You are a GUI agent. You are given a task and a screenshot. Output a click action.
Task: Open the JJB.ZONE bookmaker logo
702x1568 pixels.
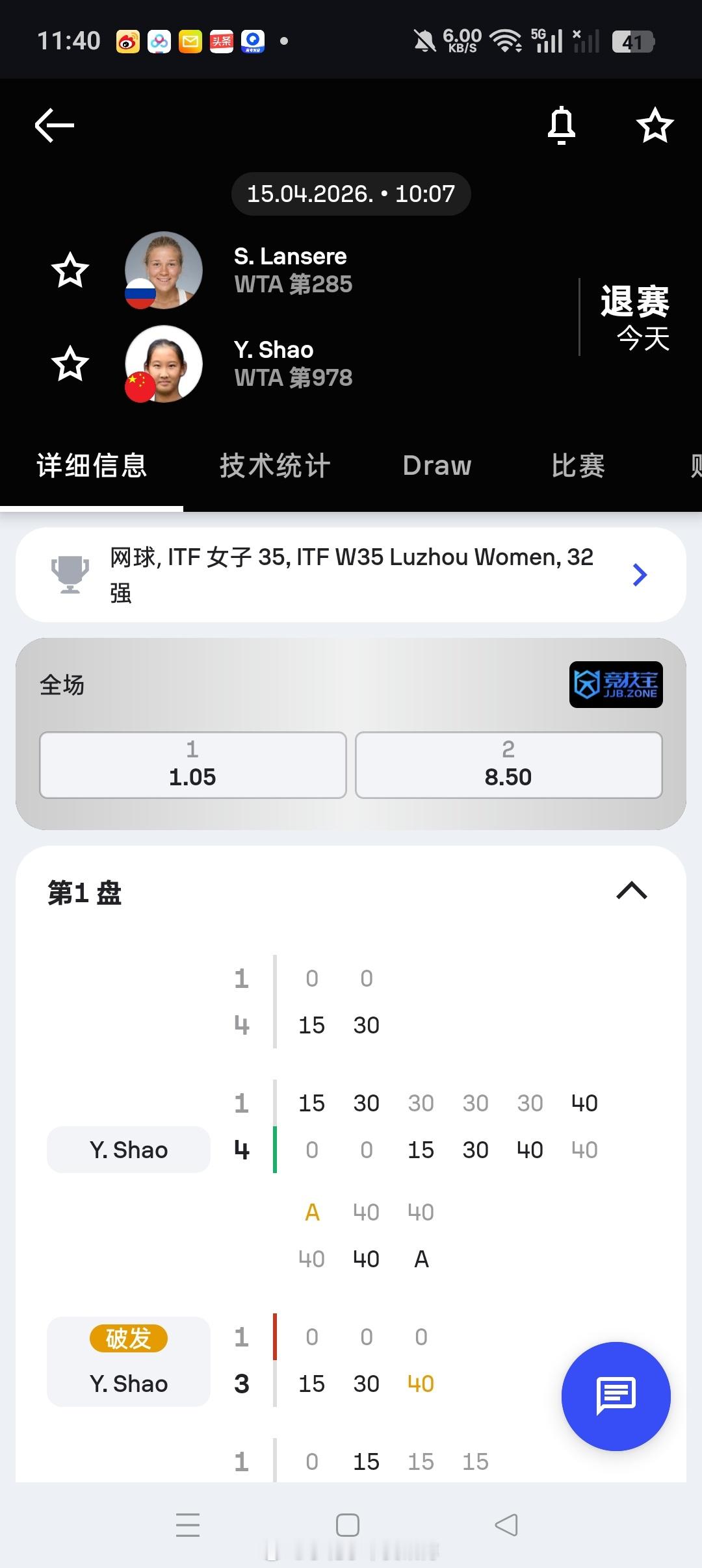(x=615, y=685)
